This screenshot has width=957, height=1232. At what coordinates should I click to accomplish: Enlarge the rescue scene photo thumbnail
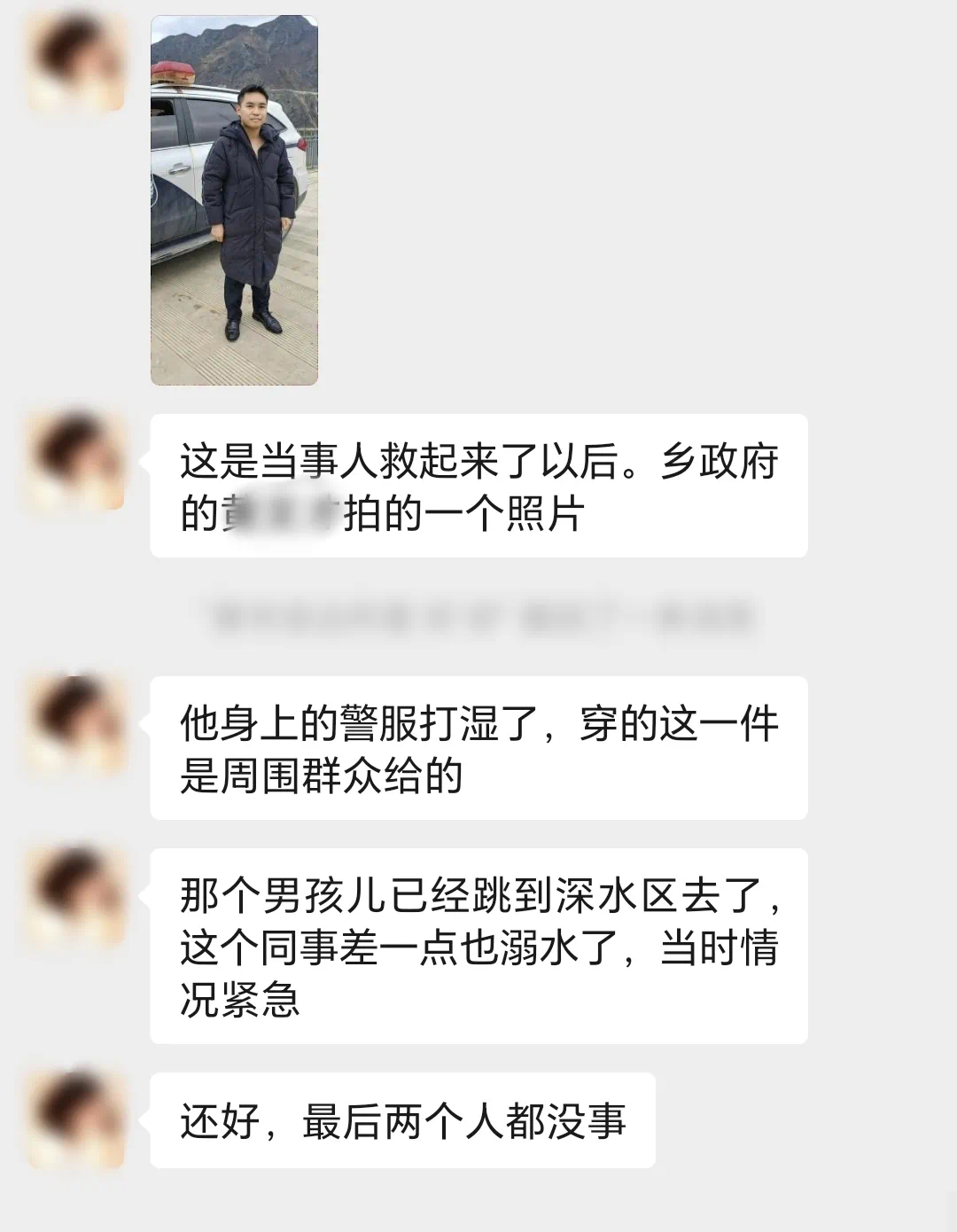(235, 199)
